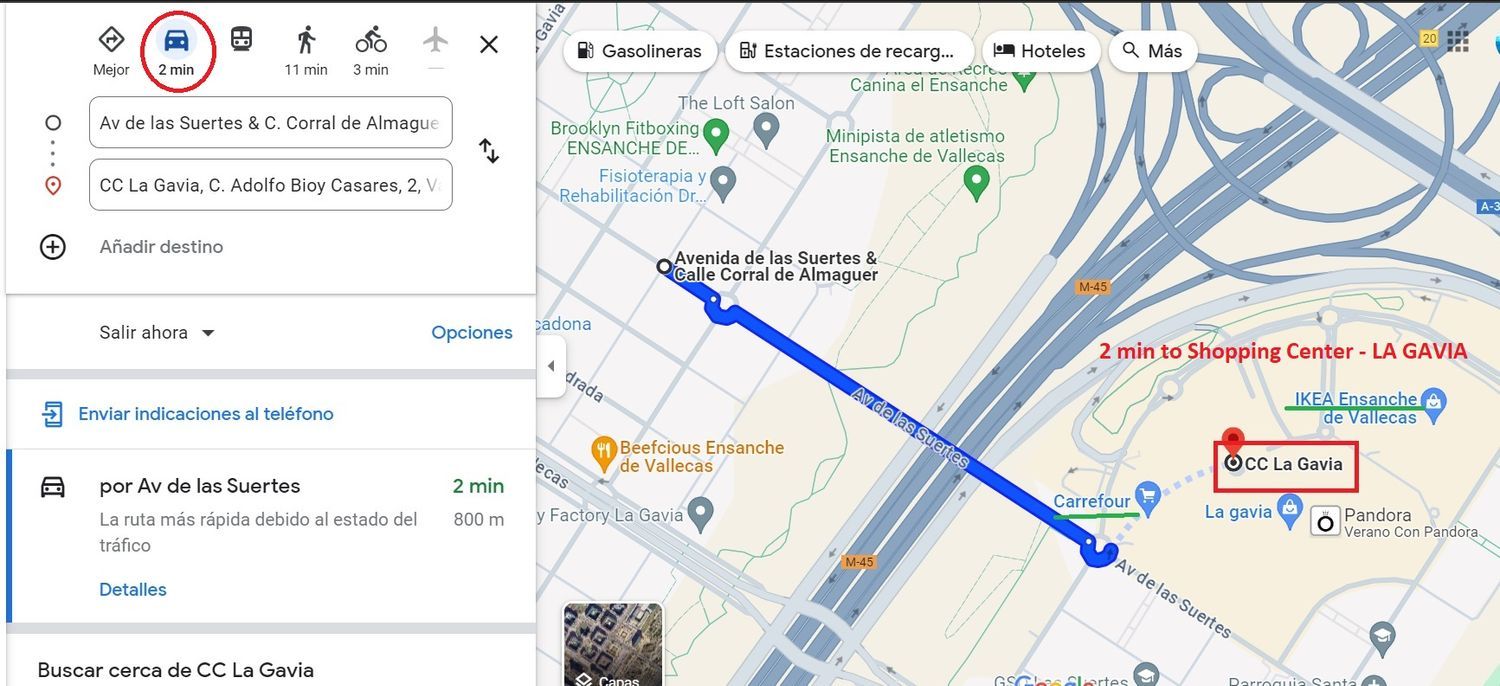This screenshot has width=1500, height=686.
Task: Switch to the walking 11 min mode
Action: [306, 49]
